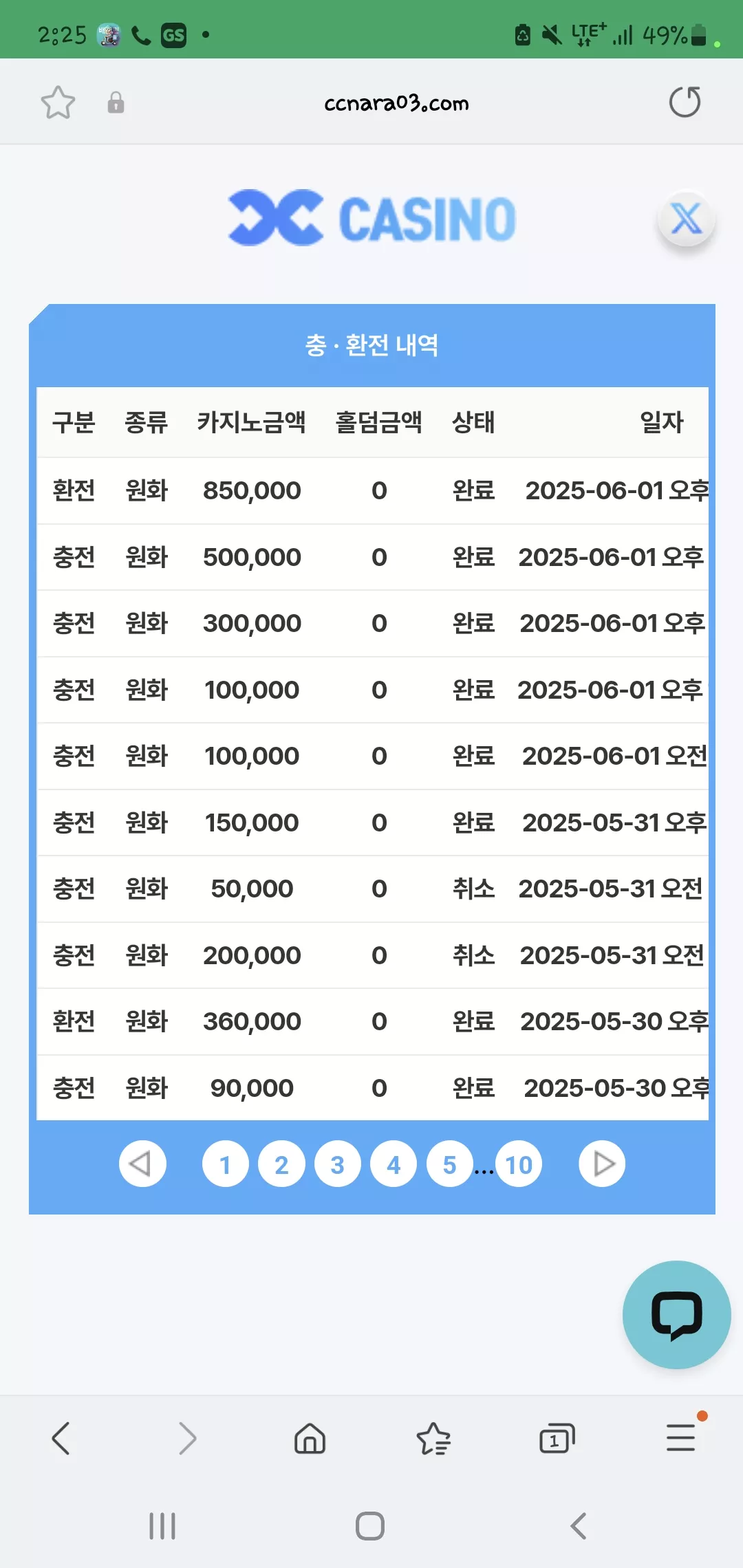Select page 5 in the pagination
The height and width of the screenshot is (1568, 743).
tap(449, 1164)
